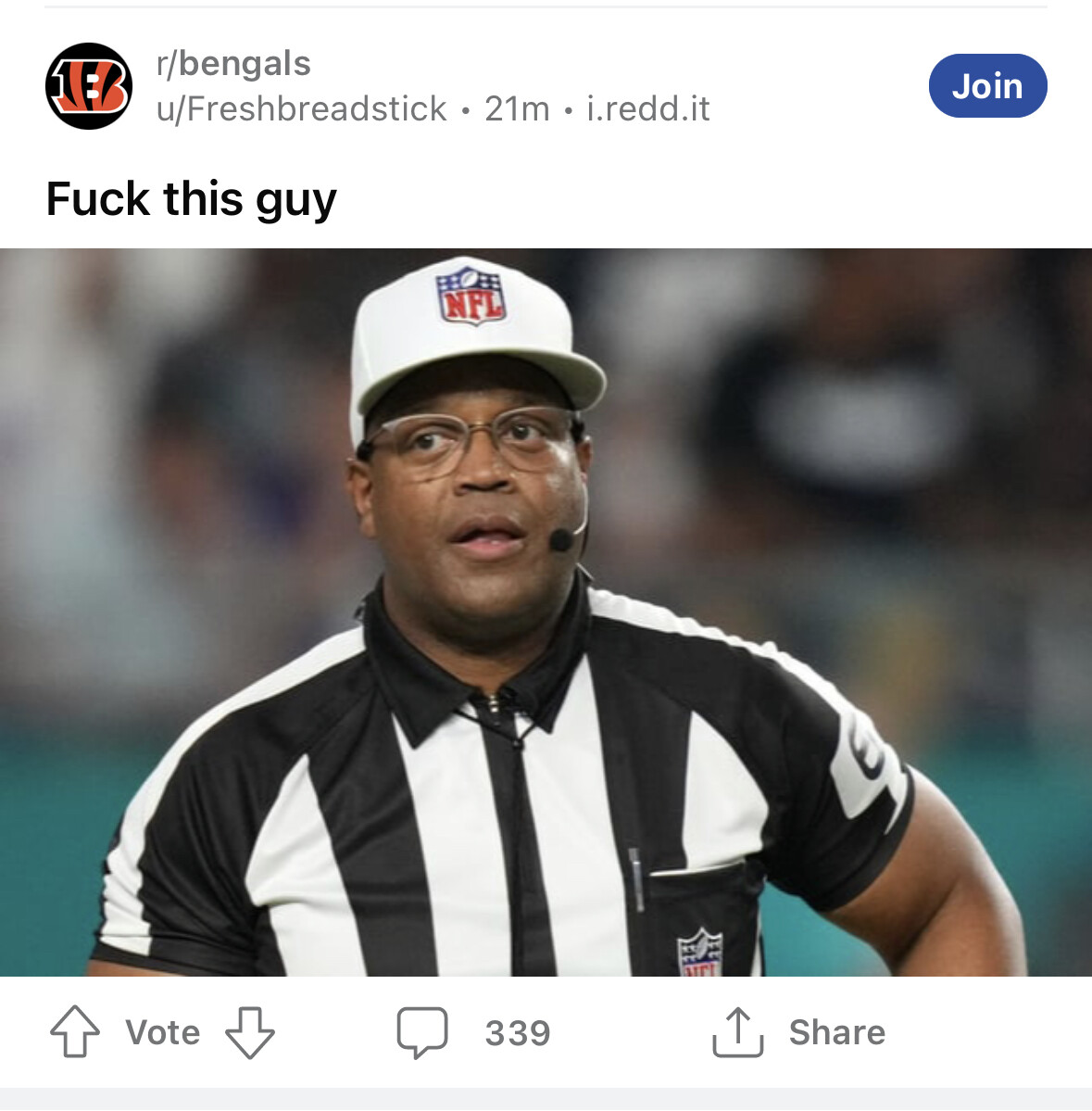Open the post image full screen
This screenshot has width=1092, height=1111.
click(x=546, y=612)
